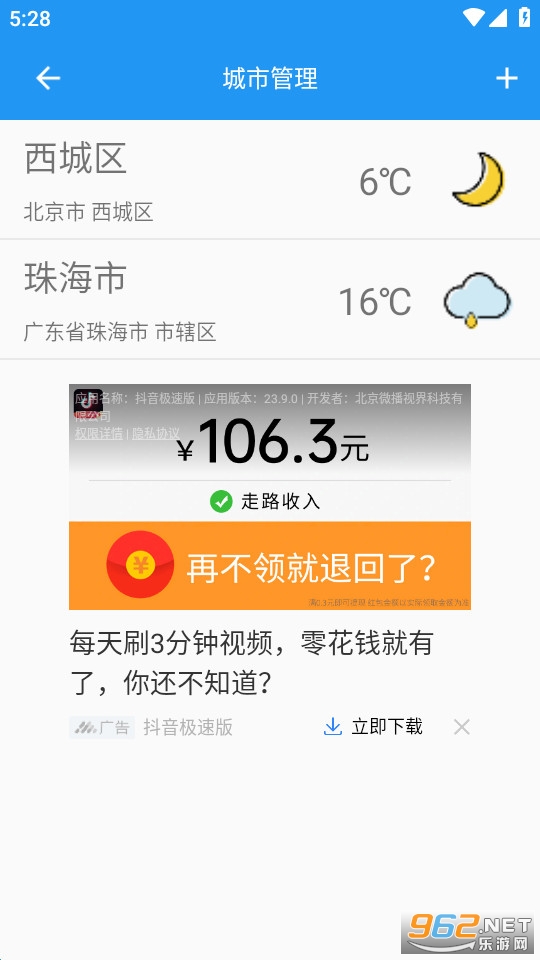Open the 权限详情 link in the ad
Screen dimensions: 540x960
tap(99, 433)
